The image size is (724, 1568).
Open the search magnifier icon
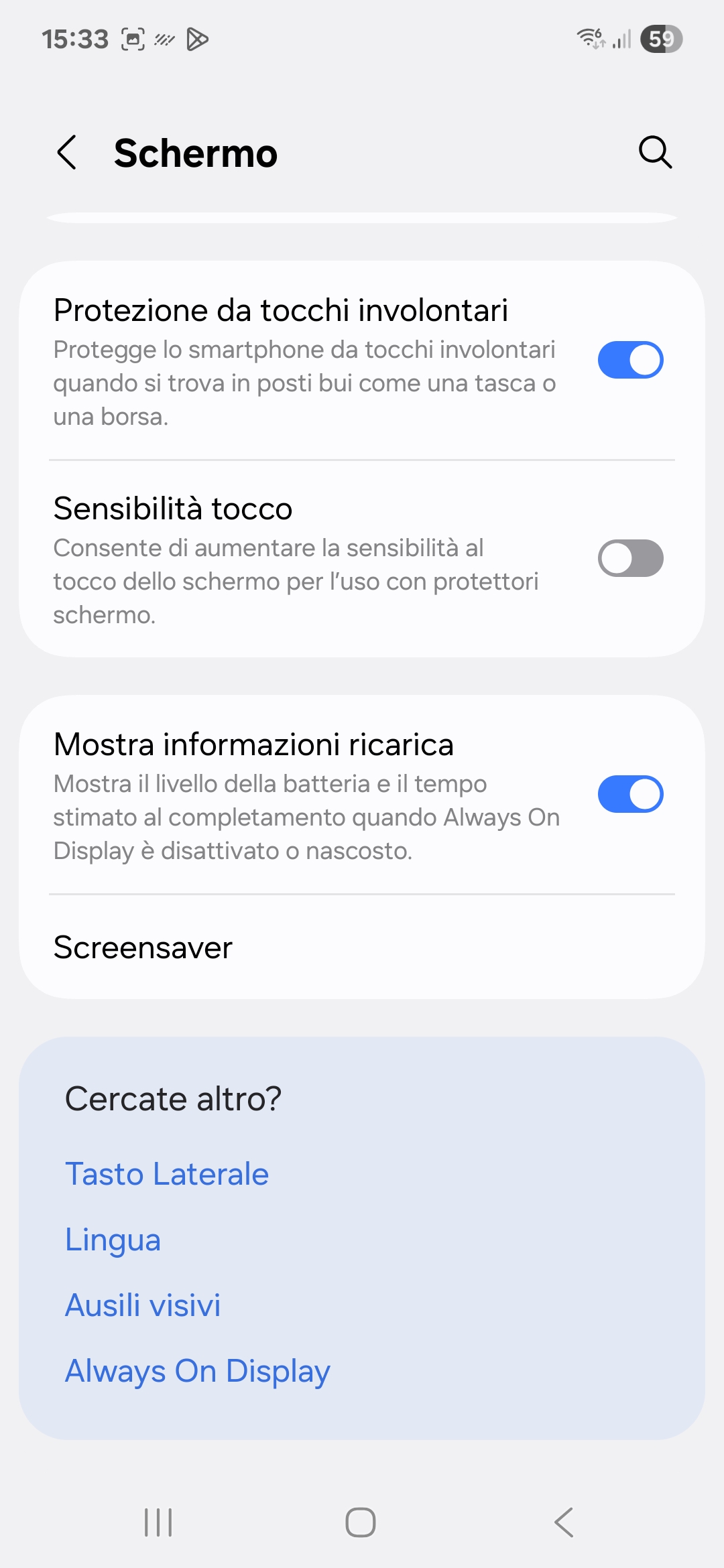pyautogui.click(x=655, y=153)
